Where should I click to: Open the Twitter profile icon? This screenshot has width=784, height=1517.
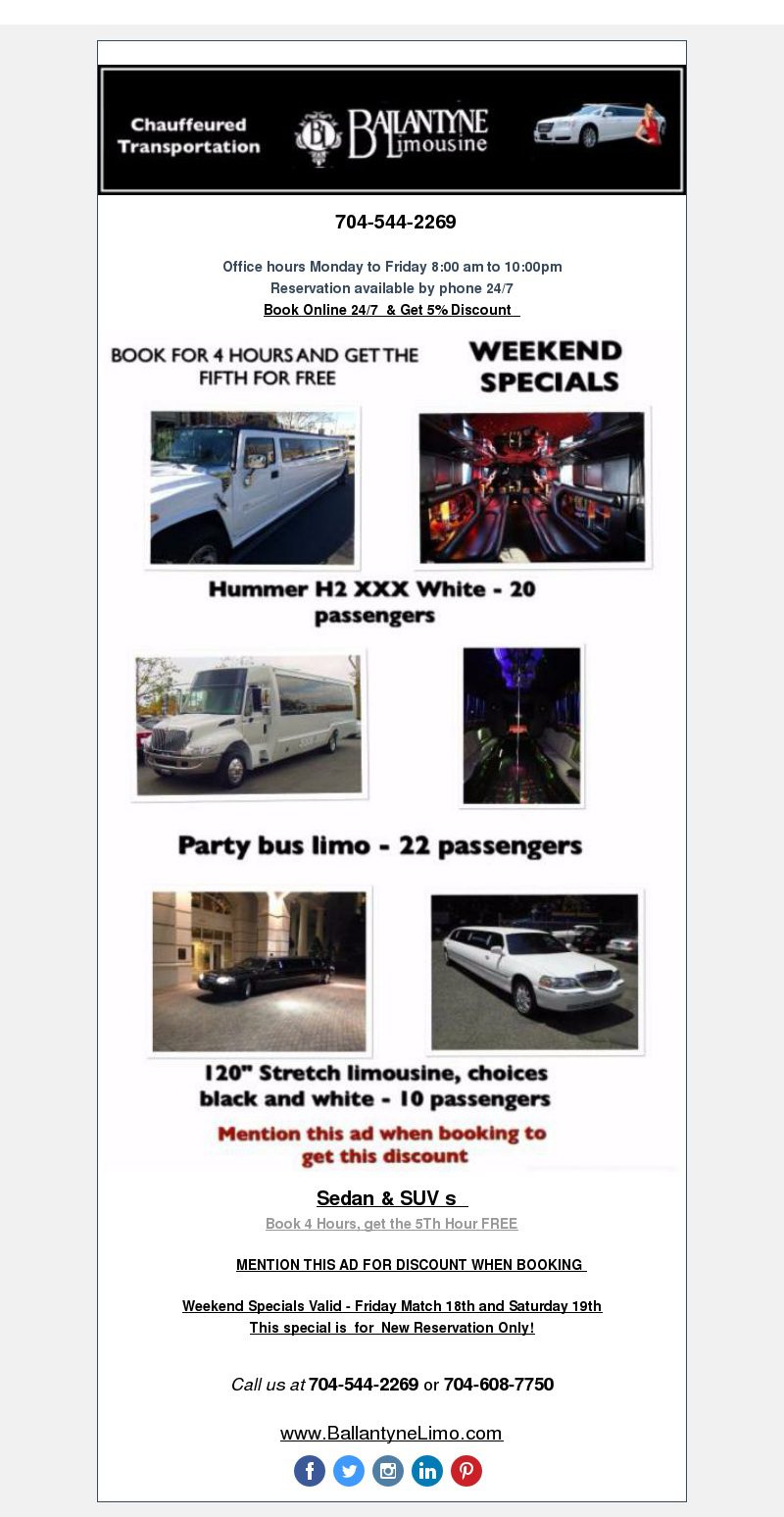[x=349, y=1471]
